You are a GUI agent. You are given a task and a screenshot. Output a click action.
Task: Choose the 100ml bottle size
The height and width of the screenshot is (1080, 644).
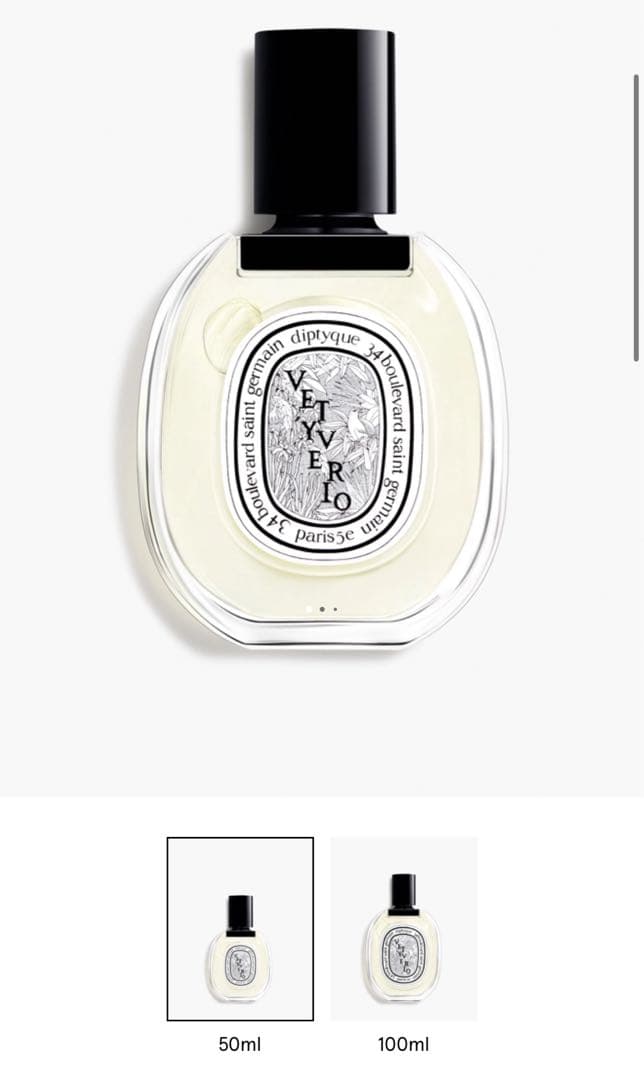403,929
